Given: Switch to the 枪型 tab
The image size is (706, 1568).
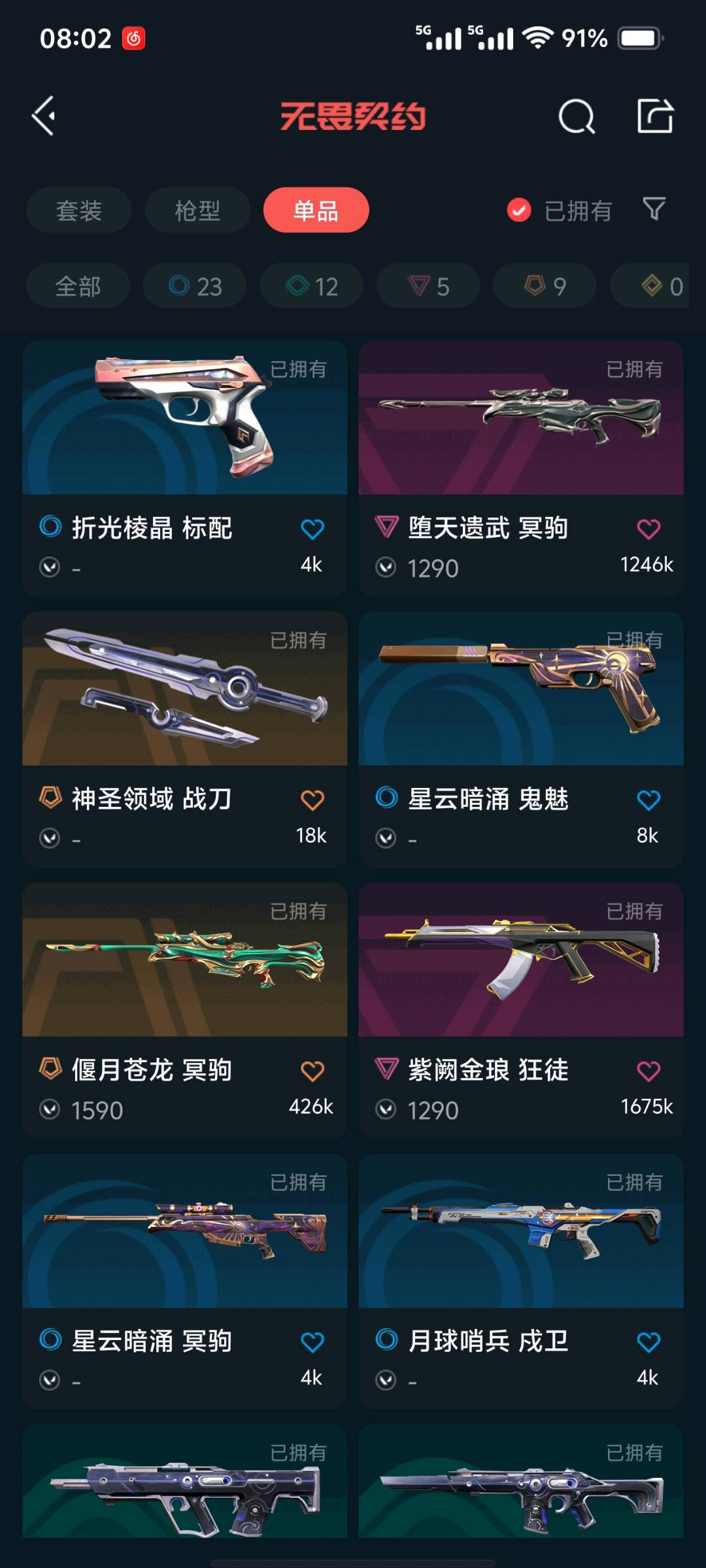Looking at the screenshot, I should 197,210.
